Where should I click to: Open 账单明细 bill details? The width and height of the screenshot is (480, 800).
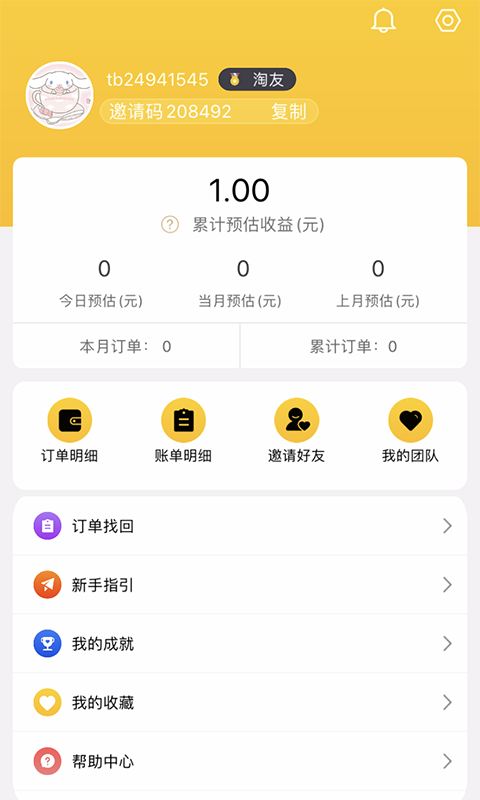tap(183, 431)
